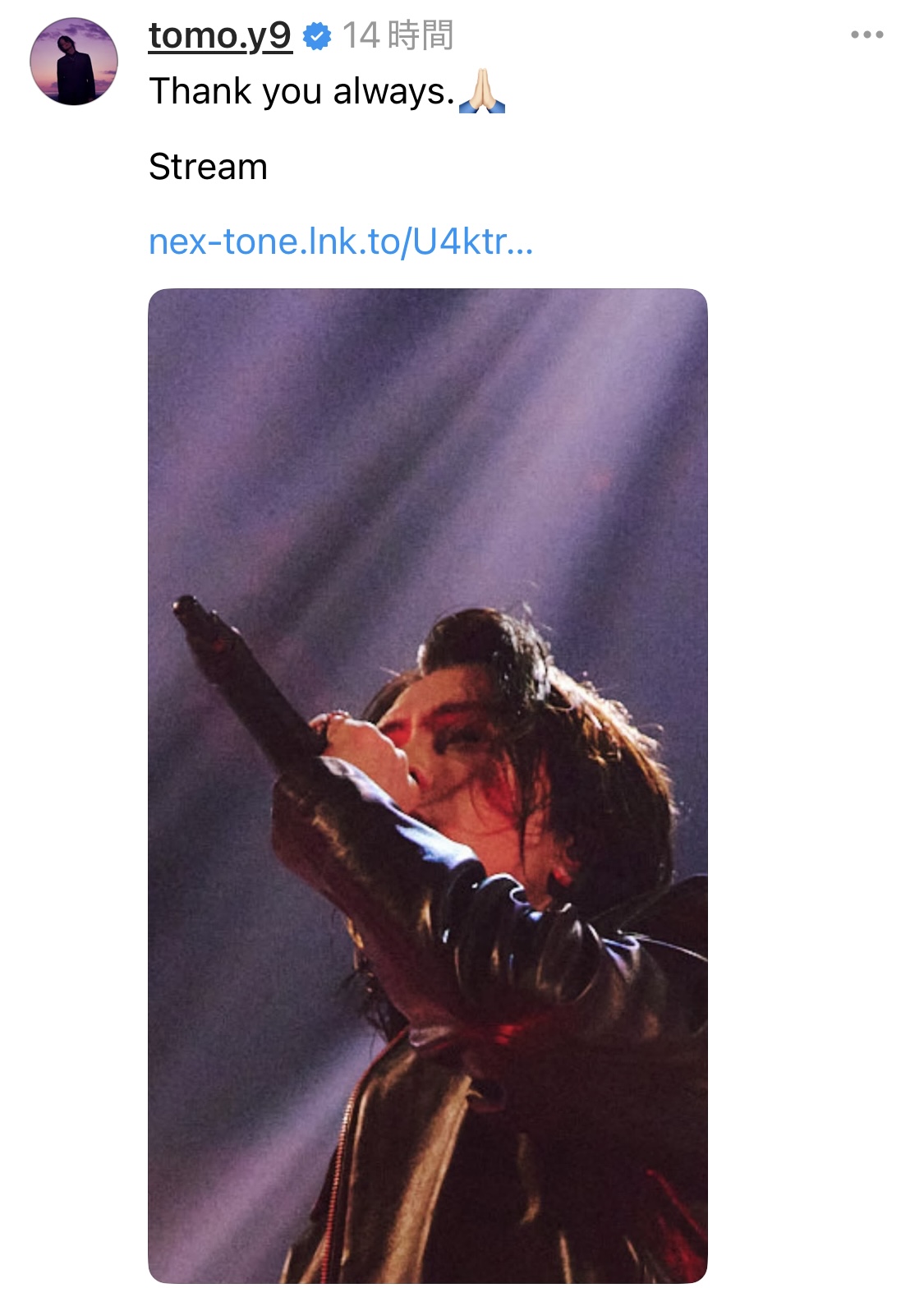This screenshot has height=1311, width=924.
Task: Open tomo.y9's profile picture
Action: tap(74, 62)
